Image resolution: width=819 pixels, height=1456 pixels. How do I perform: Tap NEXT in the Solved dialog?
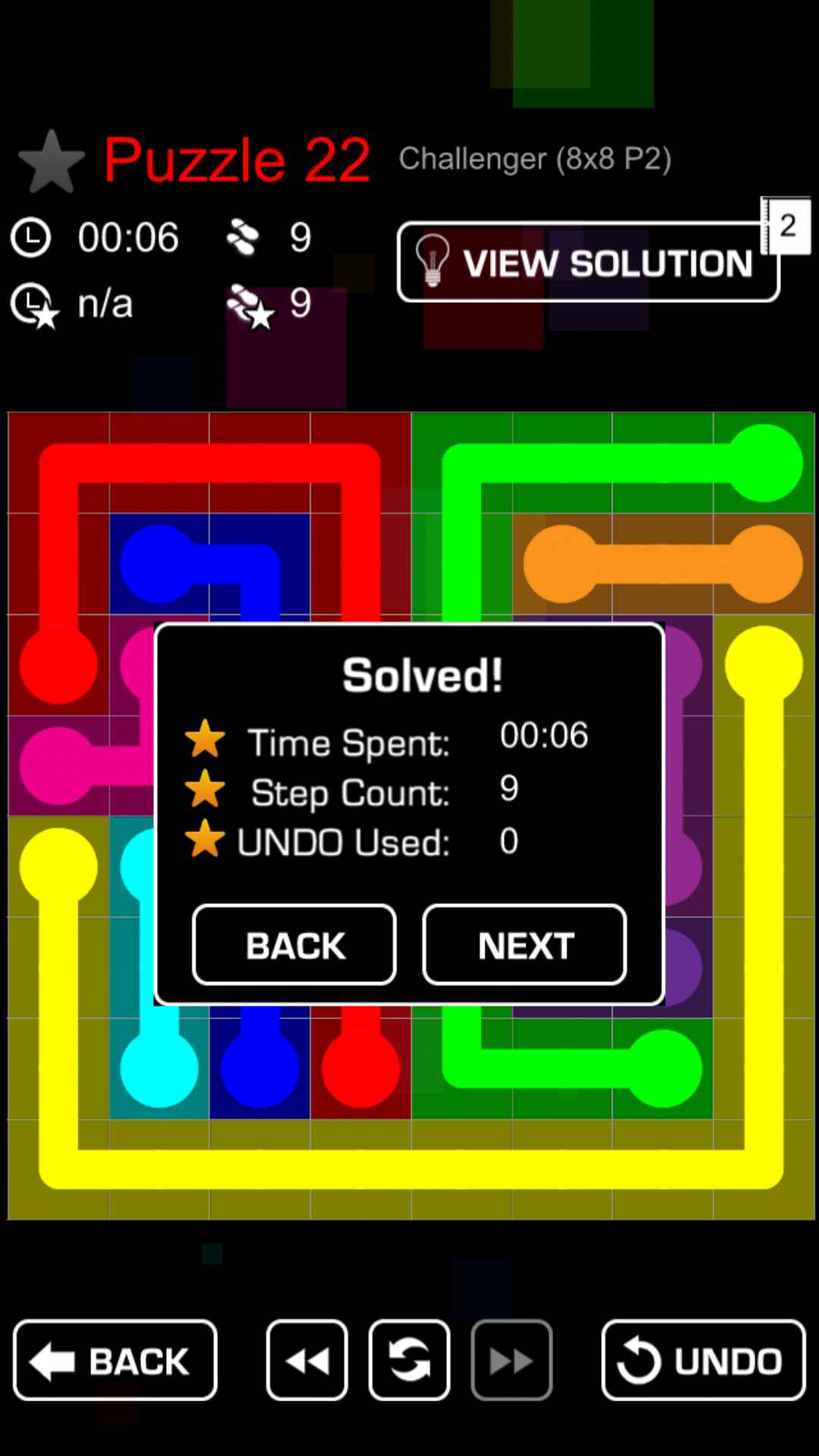(525, 945)
